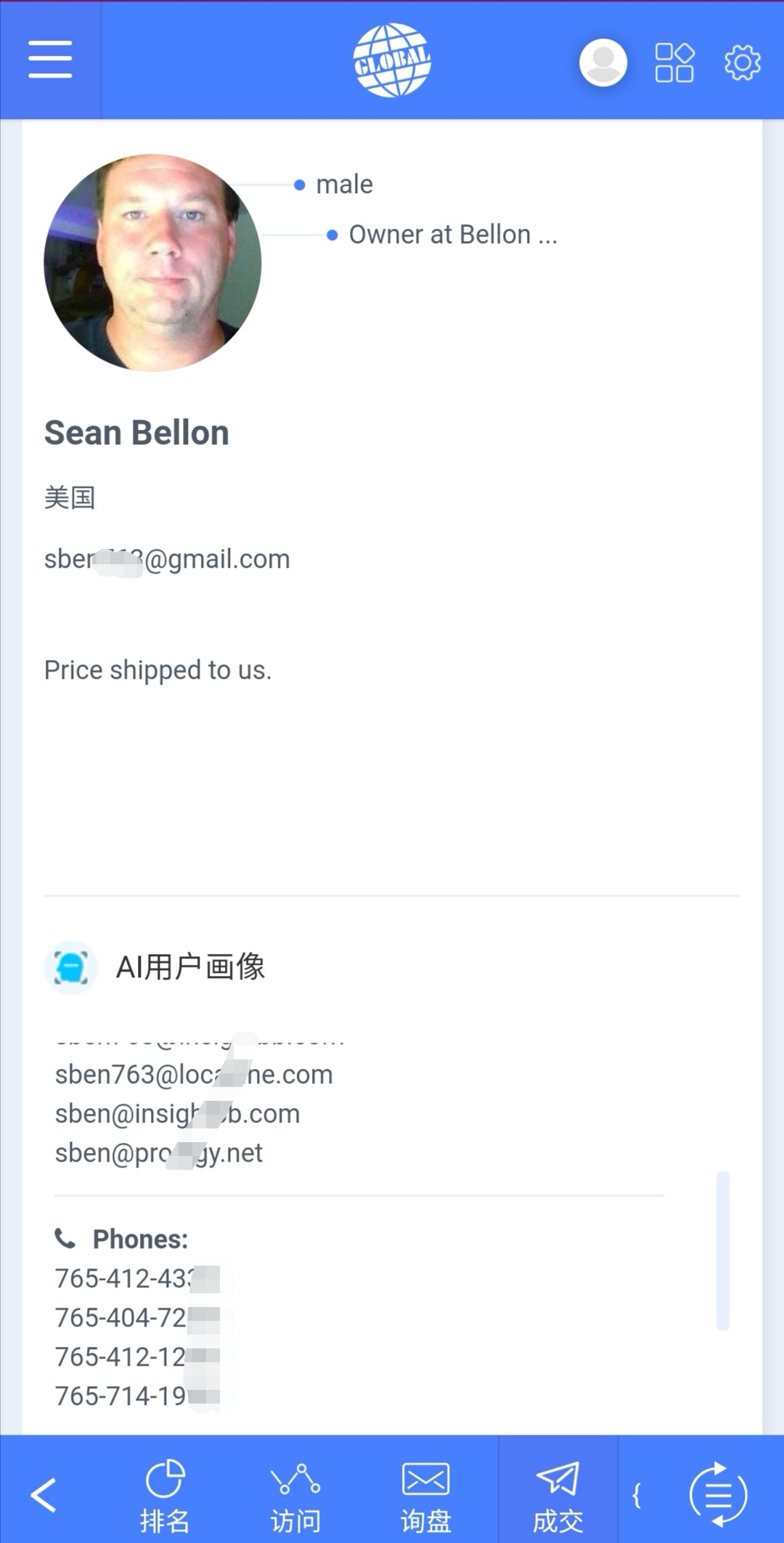This screenshot has height=1543, width=784.
Task: Select the 成交 tab
Action: (558, 1496)
